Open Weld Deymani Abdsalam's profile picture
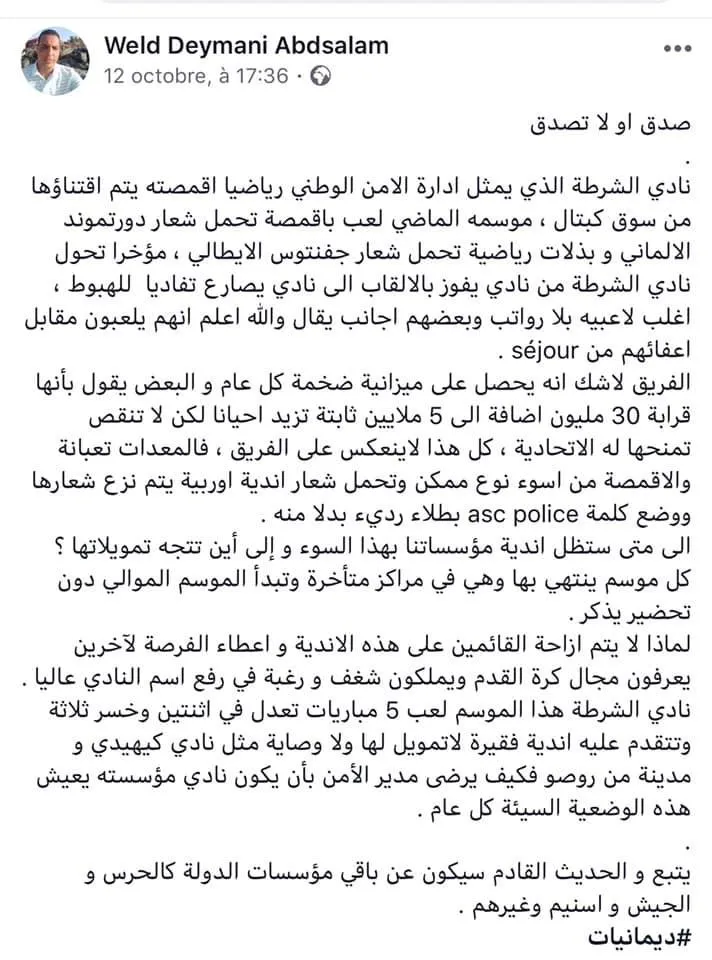The height and width of the screenshot is (960, 712). [55, 61]
